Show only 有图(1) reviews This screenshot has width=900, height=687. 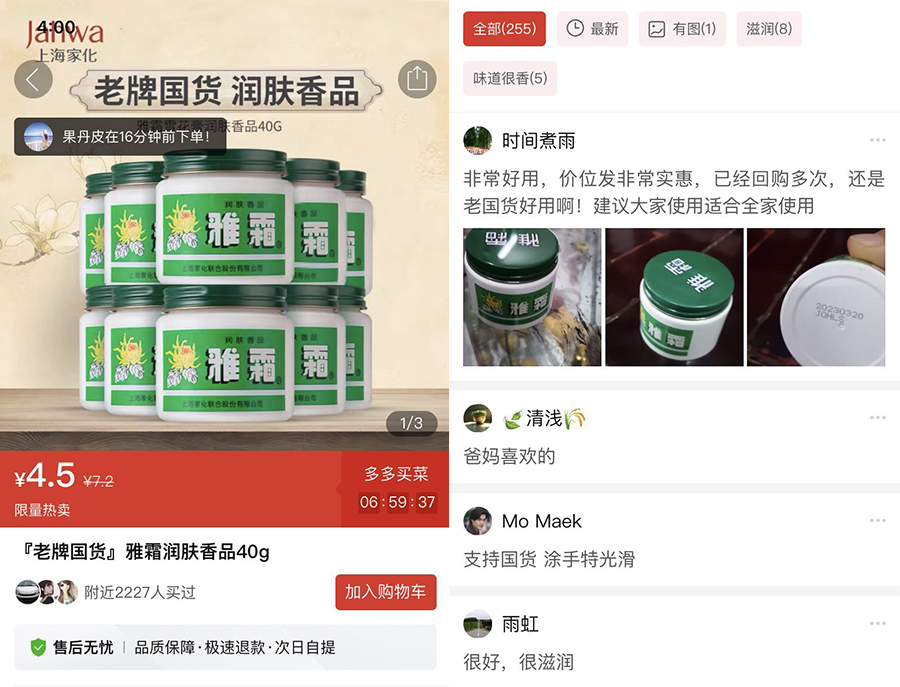coord(682,29)
